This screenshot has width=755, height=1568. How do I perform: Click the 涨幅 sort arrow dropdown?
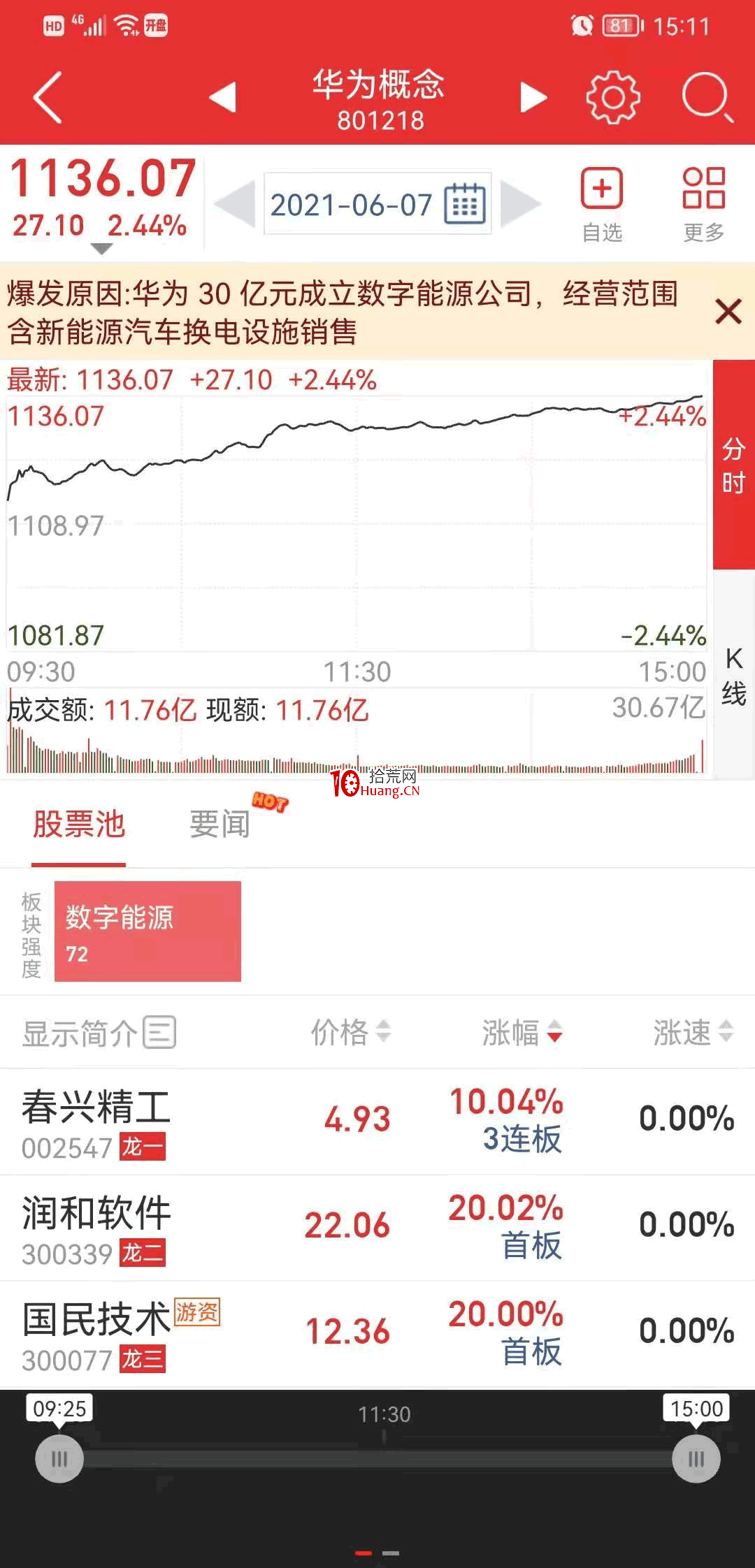pos(556,1033)
